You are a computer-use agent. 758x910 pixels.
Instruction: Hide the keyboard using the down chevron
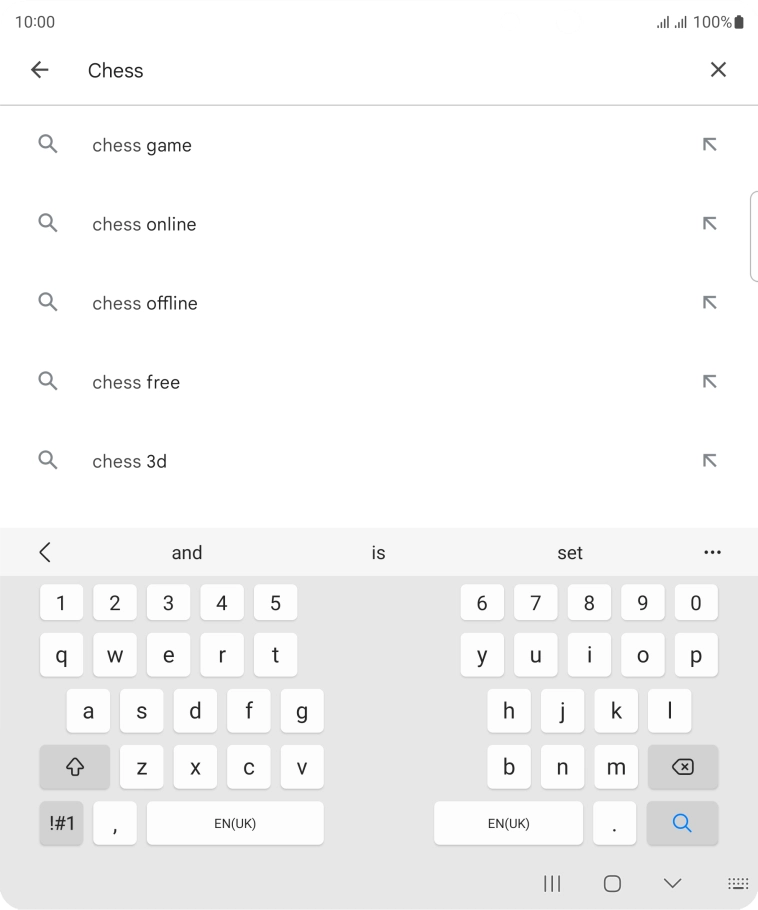pos(669,883)
